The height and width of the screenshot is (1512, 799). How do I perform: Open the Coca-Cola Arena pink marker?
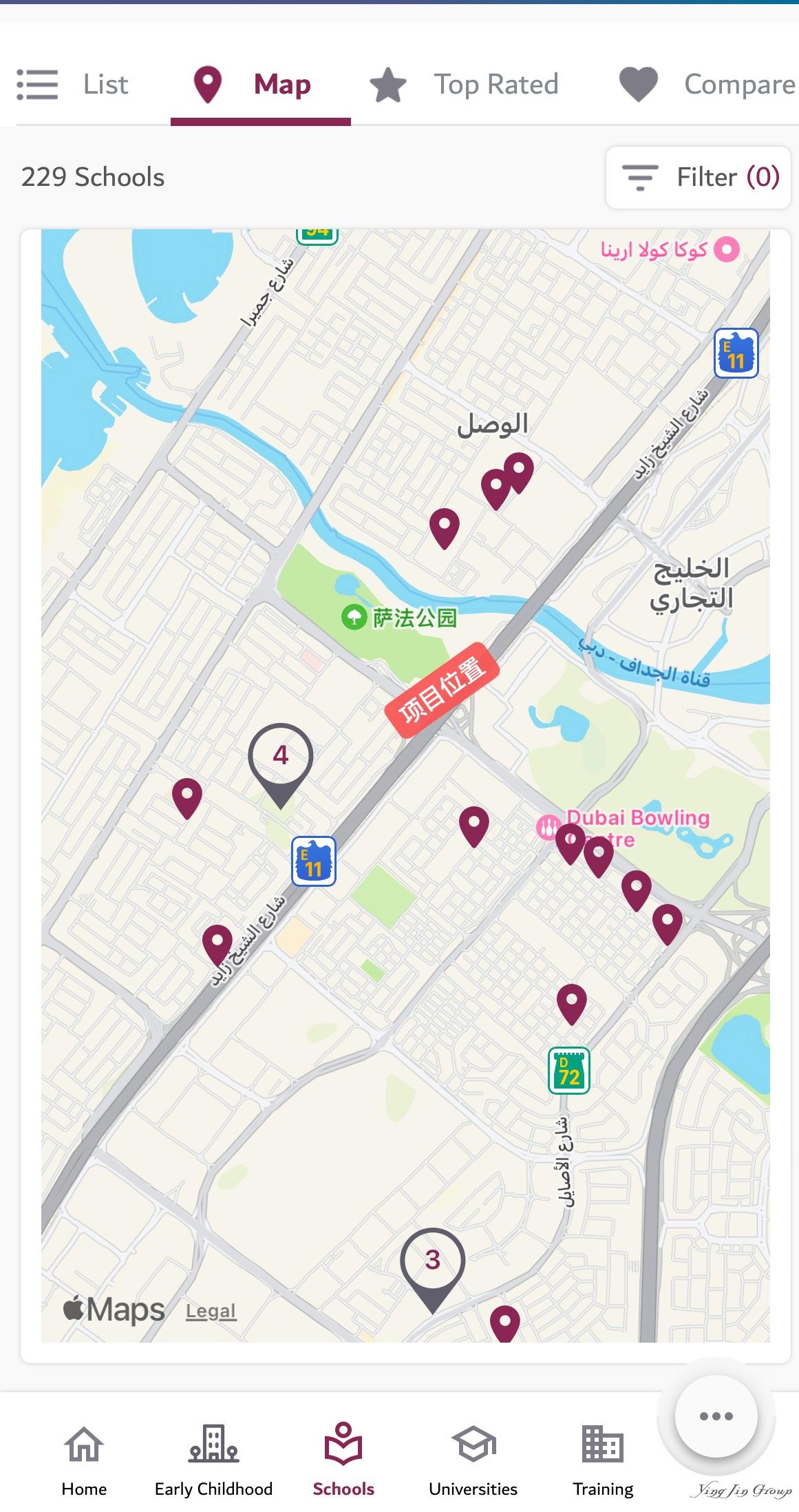coord(727,249)
